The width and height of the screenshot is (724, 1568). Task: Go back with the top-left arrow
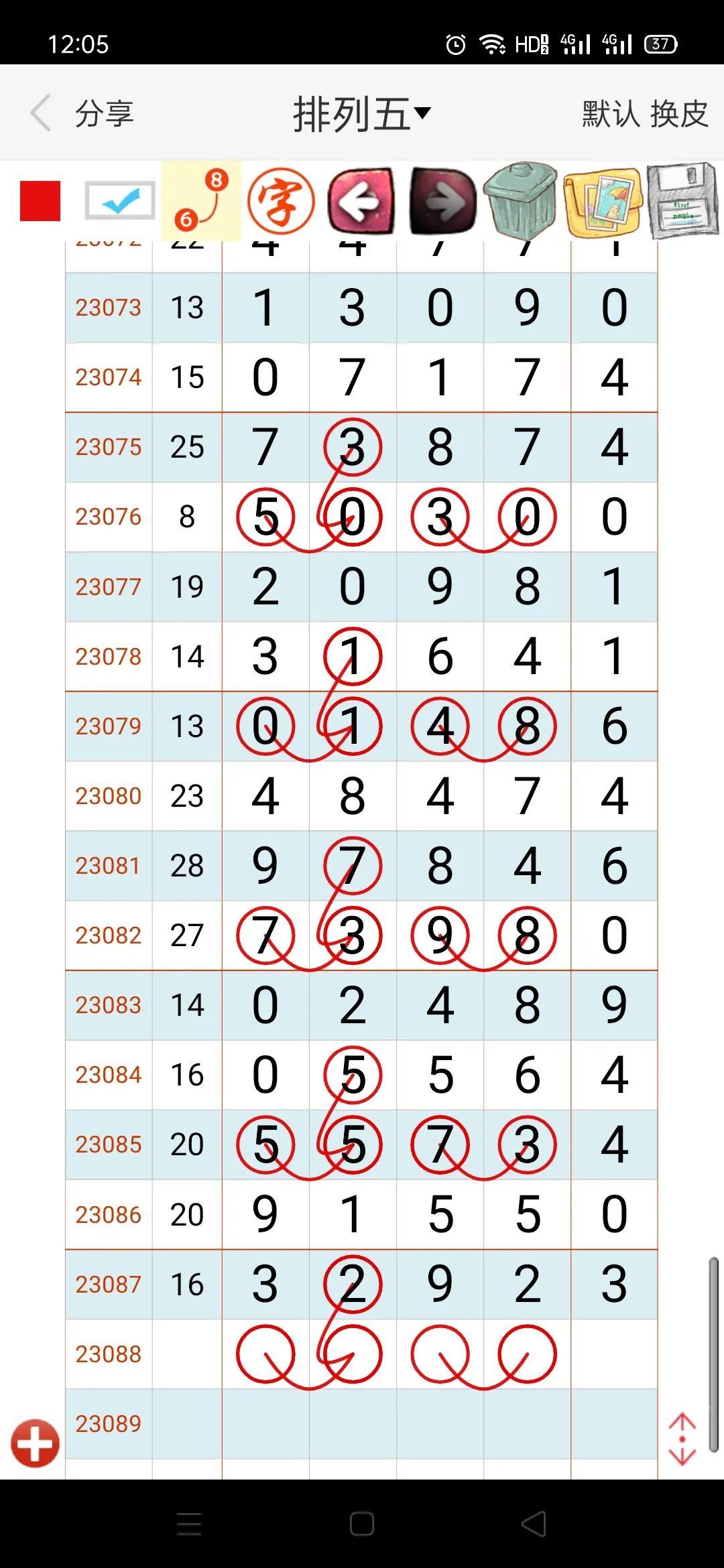pyautogui.click(x=41, y=113)
